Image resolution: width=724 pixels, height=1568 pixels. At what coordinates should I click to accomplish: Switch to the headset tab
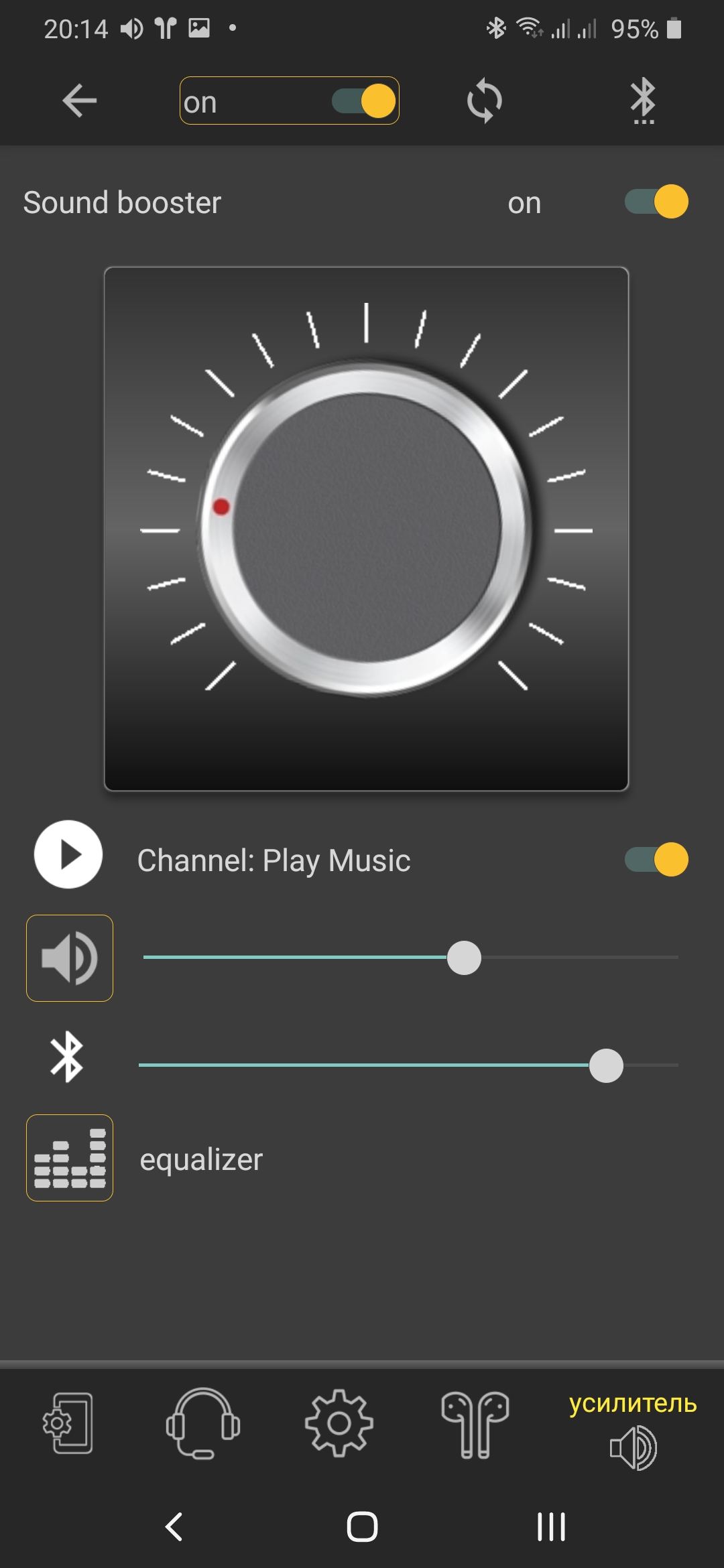point(203,1423)
